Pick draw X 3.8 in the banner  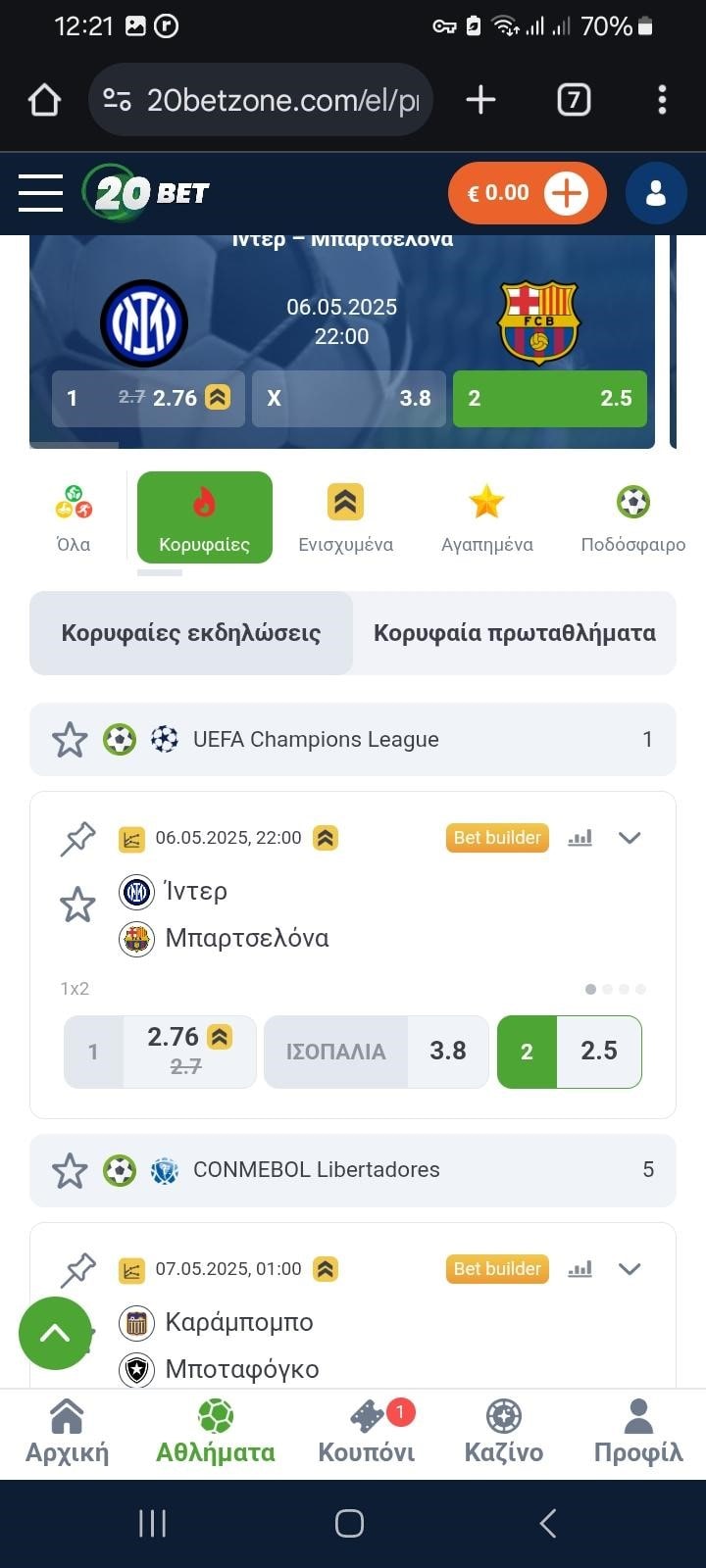point(348,398)
